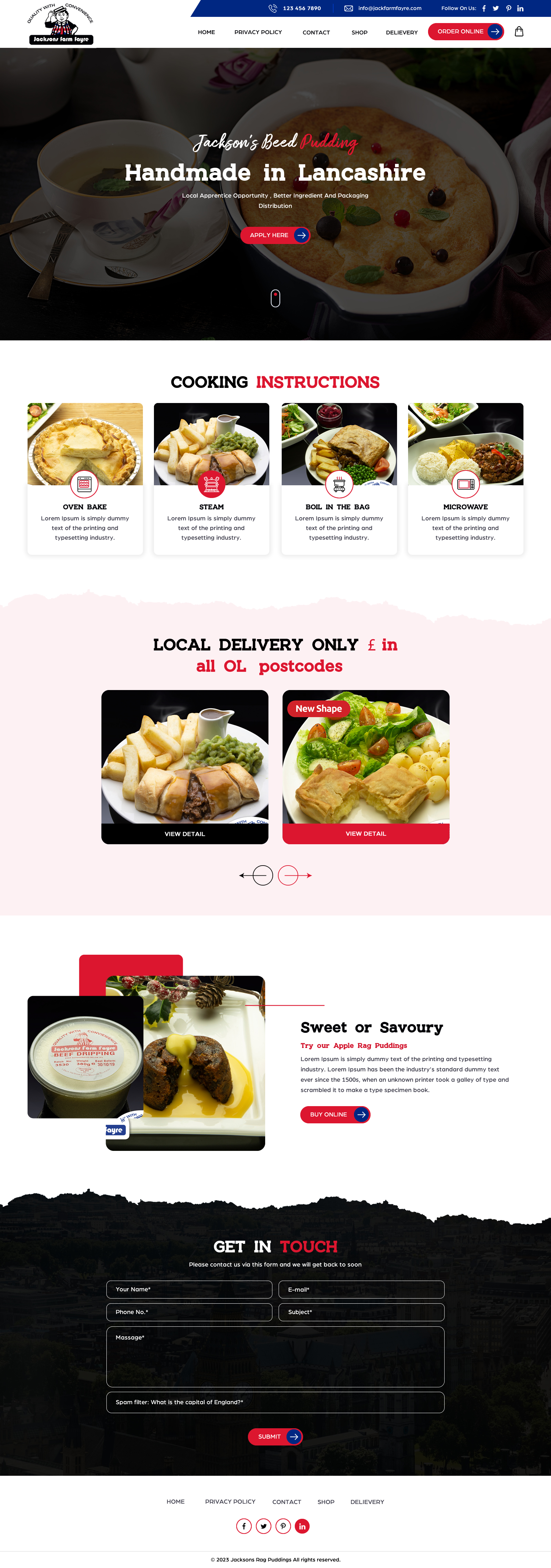Viewport: 551px width, 1568px height.
Task: View detail of the New Shape product
Action: [x=365, y=833]
